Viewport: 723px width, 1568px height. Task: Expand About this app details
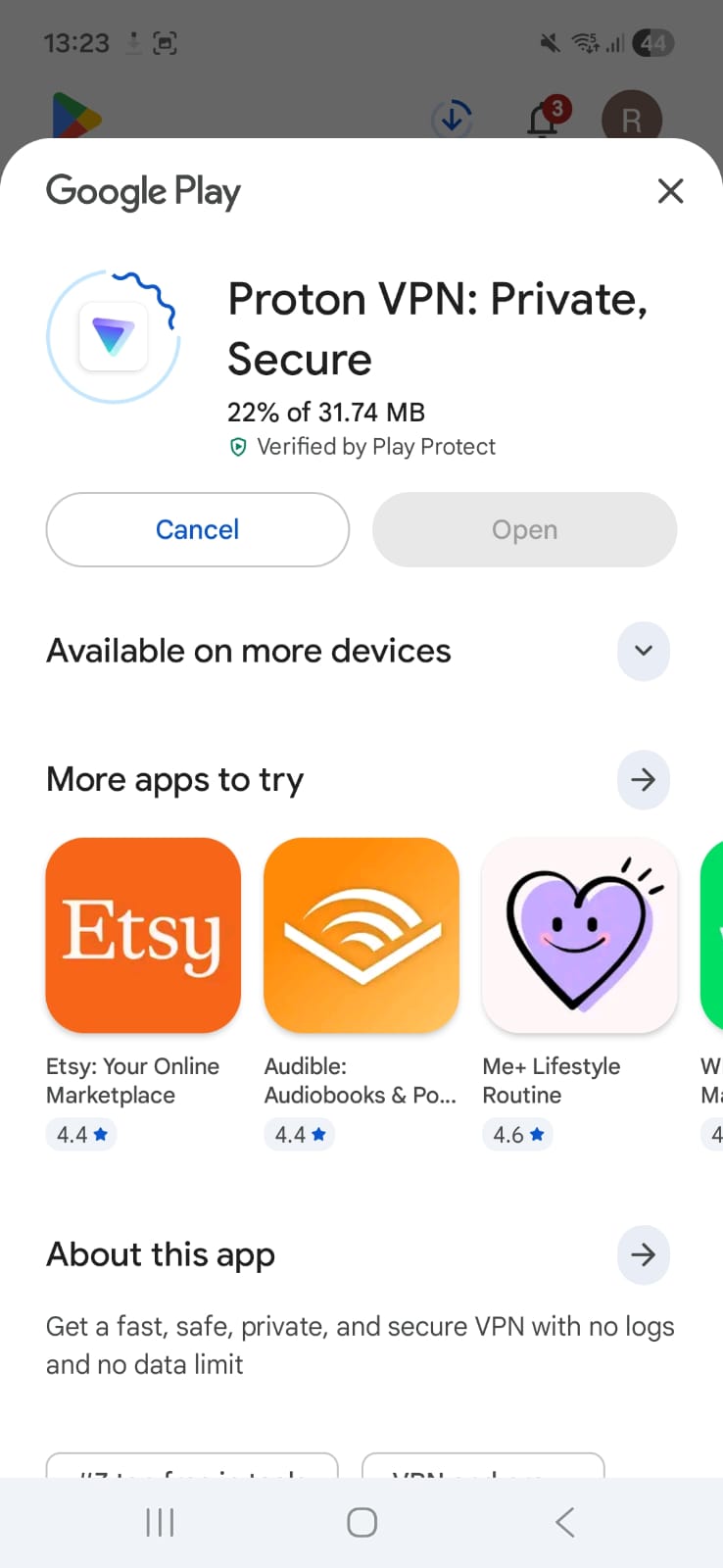pyautogui.click(x=644, y=1253)
